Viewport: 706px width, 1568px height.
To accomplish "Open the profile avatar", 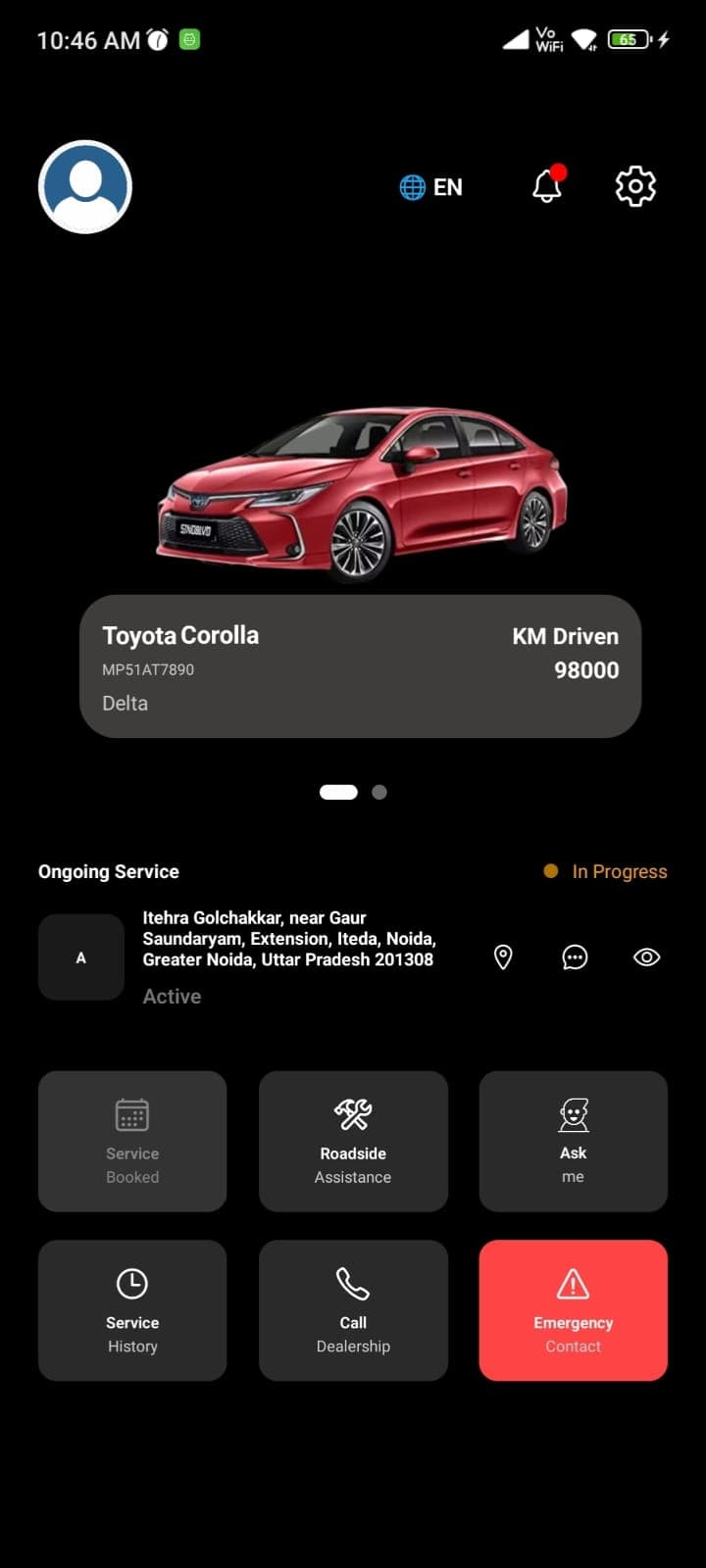I will [85, 186].
